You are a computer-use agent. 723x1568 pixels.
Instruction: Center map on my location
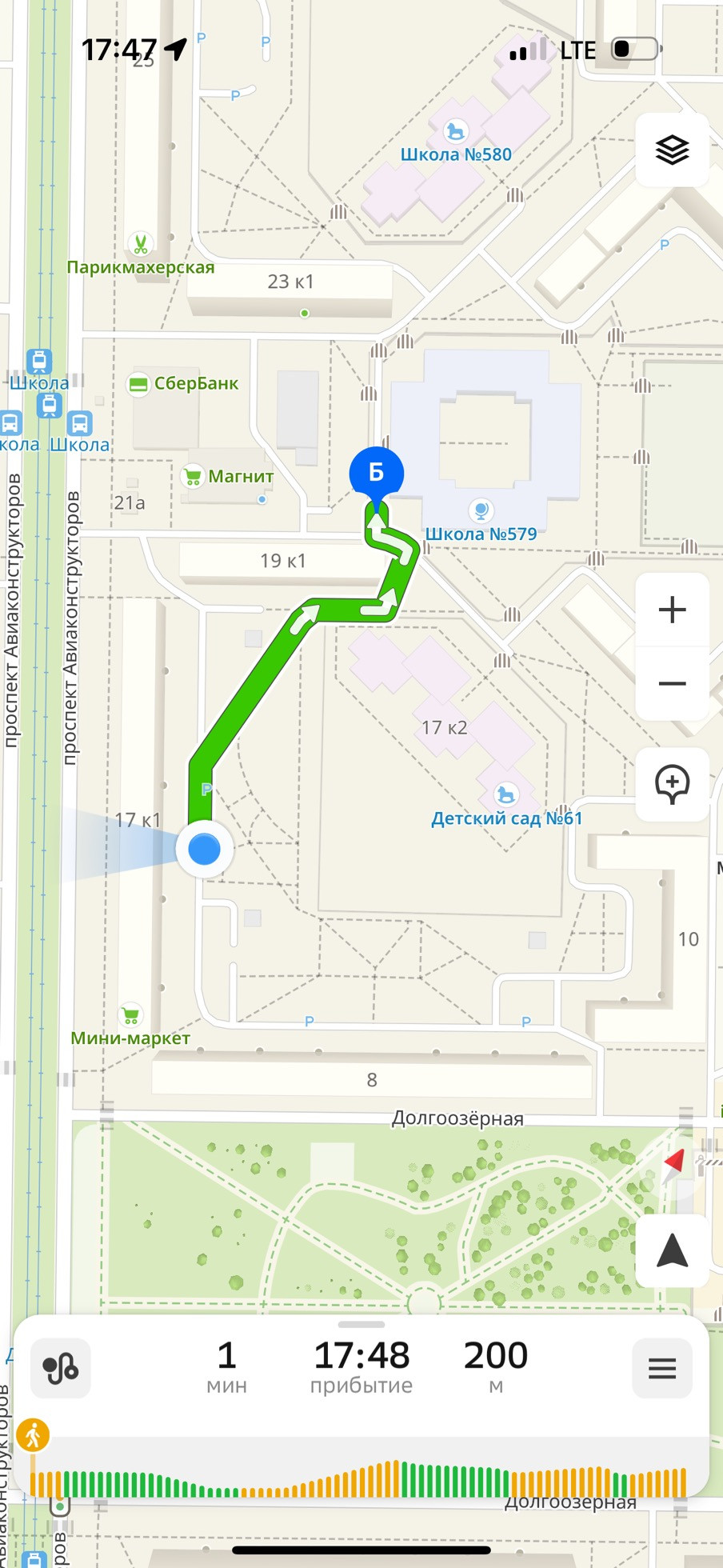click(x=672, y=1251)
